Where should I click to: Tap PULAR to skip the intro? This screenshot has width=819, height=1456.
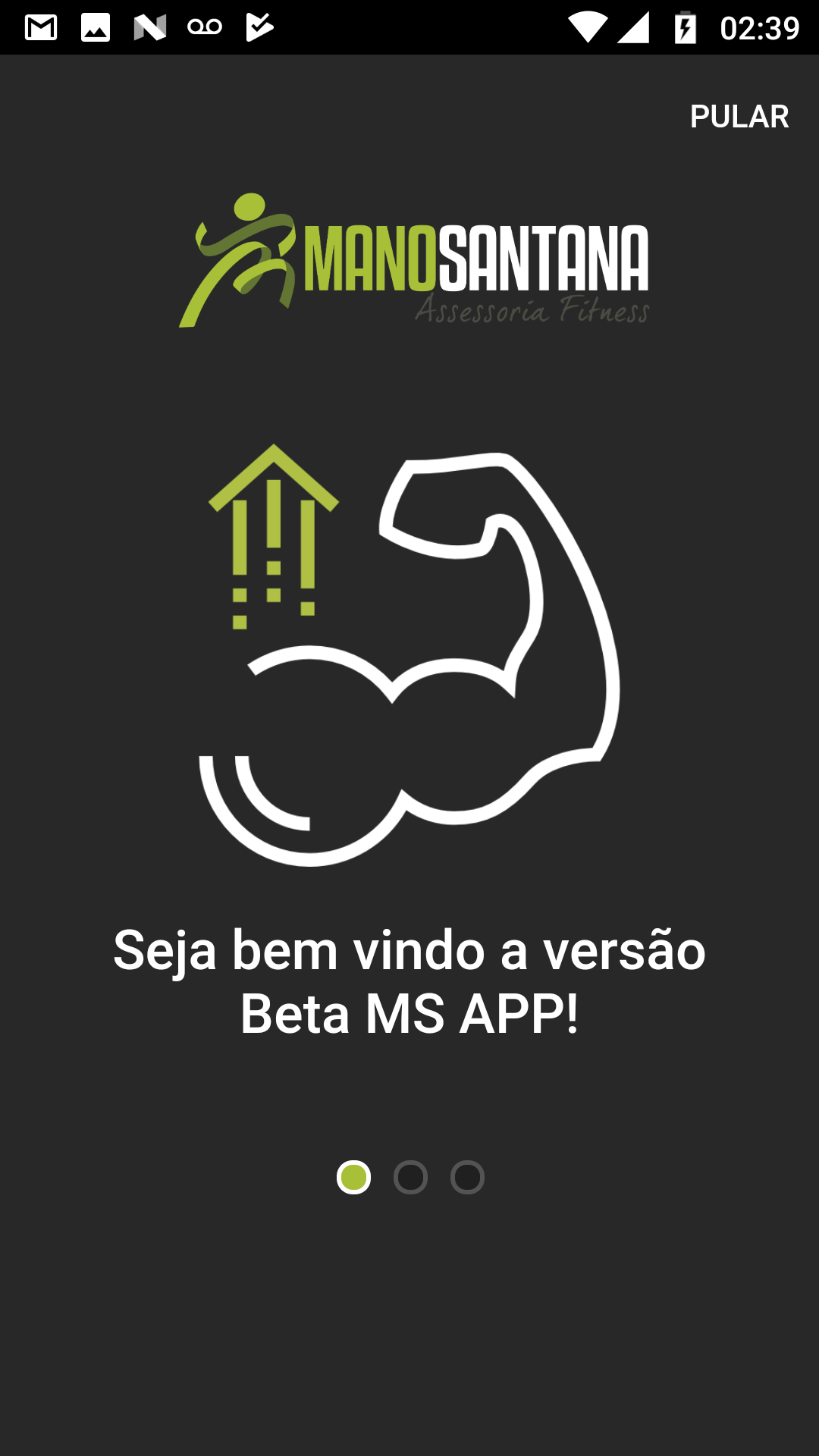pyautogui.click(x=739, y=117)
